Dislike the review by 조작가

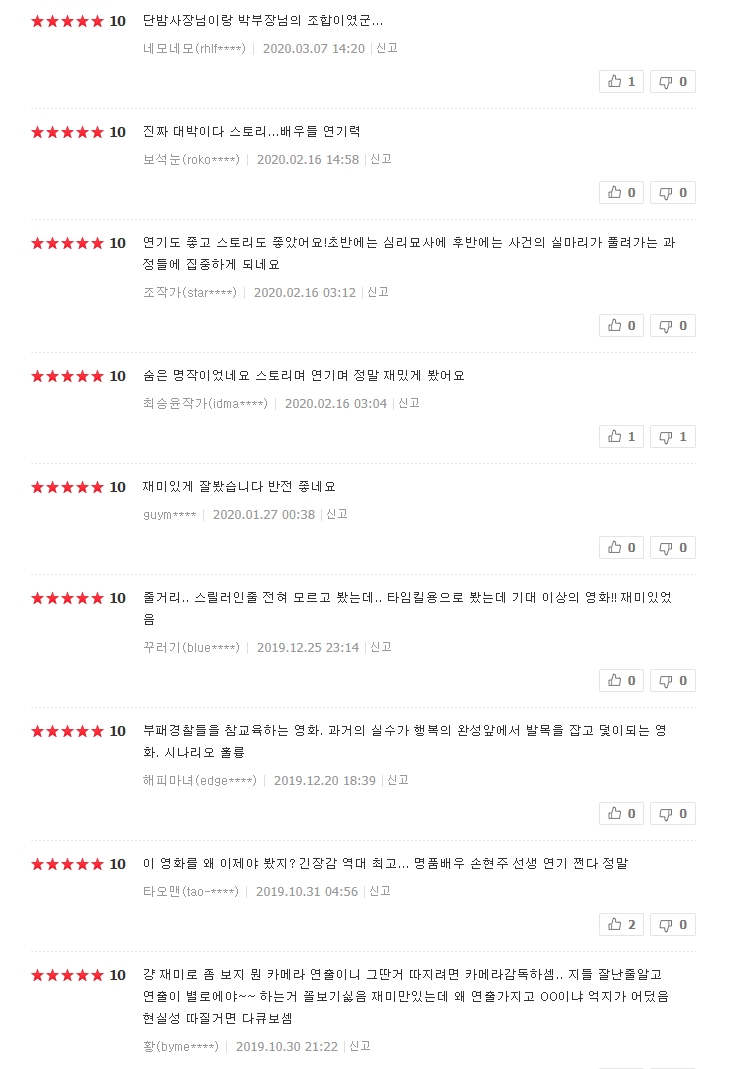pos(673,326)
